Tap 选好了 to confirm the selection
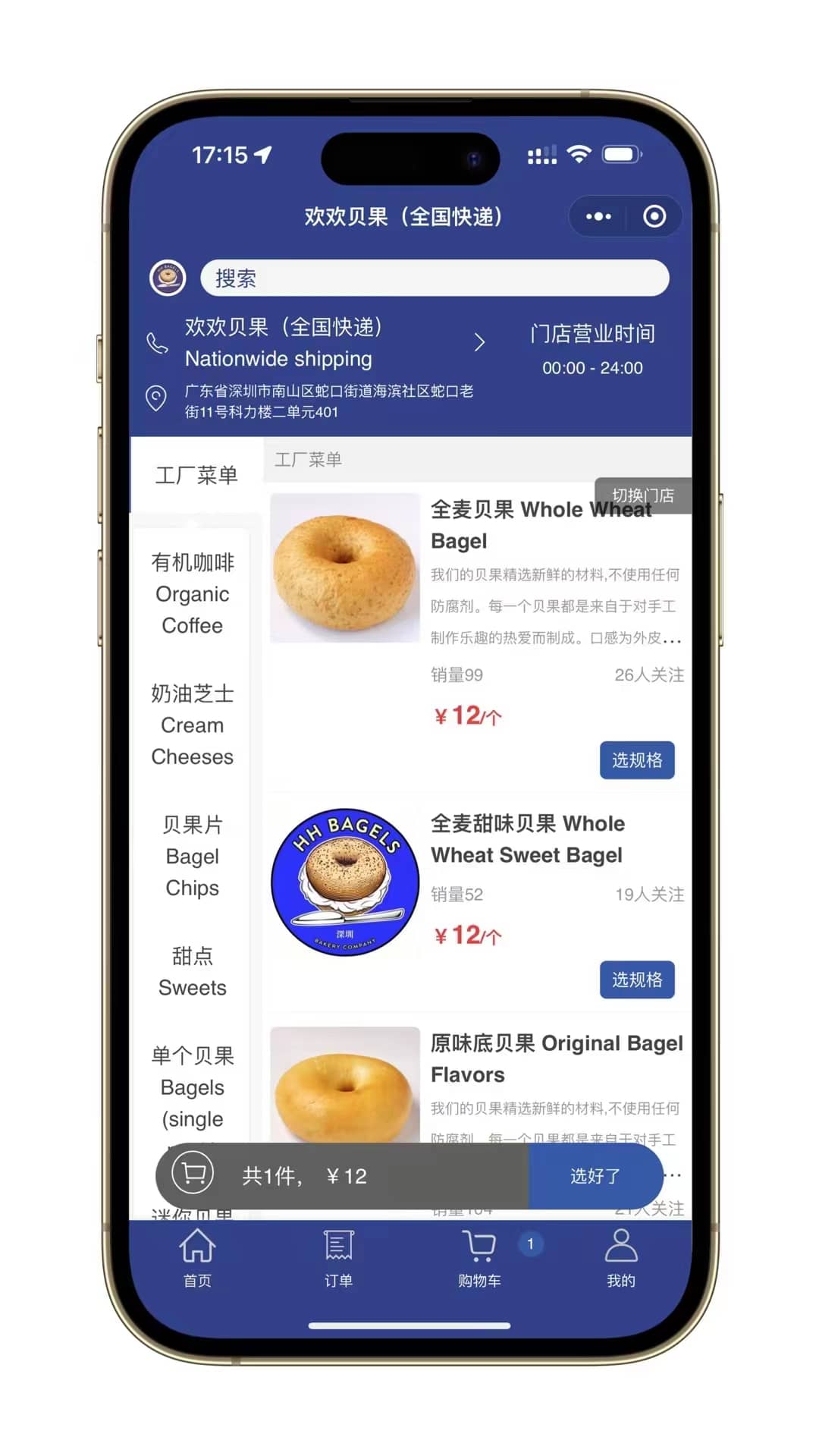 tap(595, 1176)
